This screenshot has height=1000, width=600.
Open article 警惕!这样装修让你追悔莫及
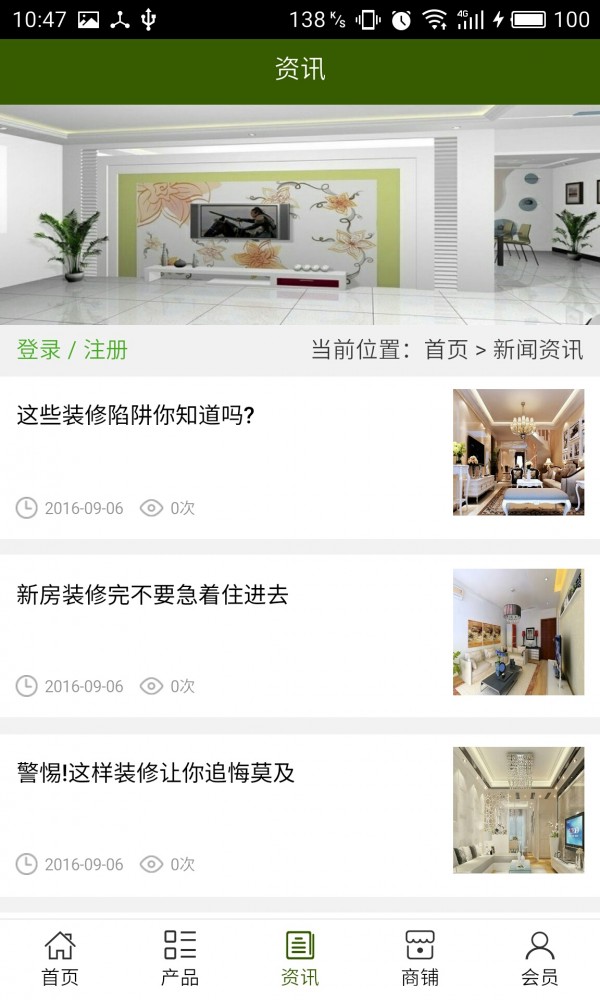click(x=156, y=773)
